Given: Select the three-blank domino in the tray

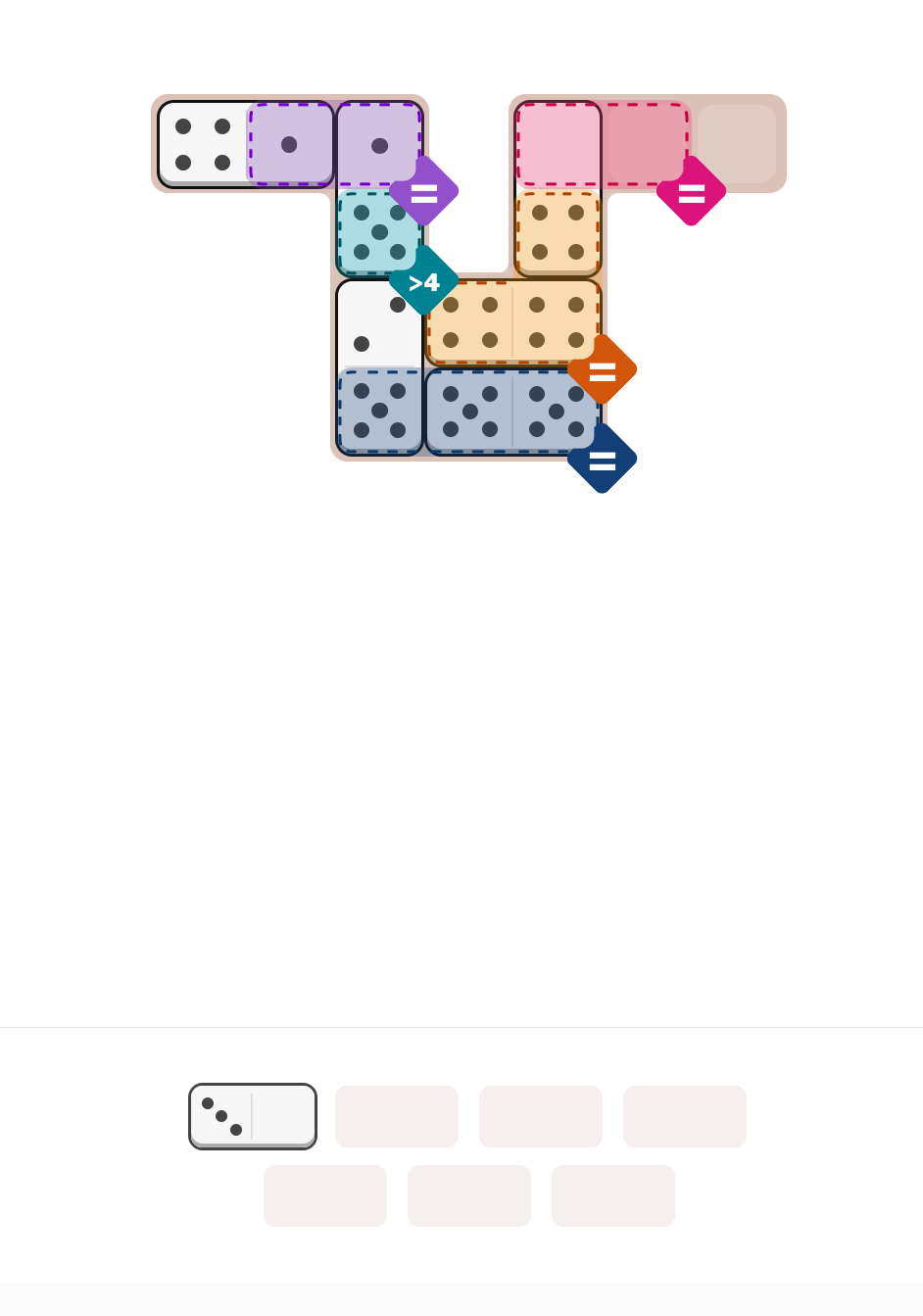Looking at the screenshot, I should (x=252, y=1116).
